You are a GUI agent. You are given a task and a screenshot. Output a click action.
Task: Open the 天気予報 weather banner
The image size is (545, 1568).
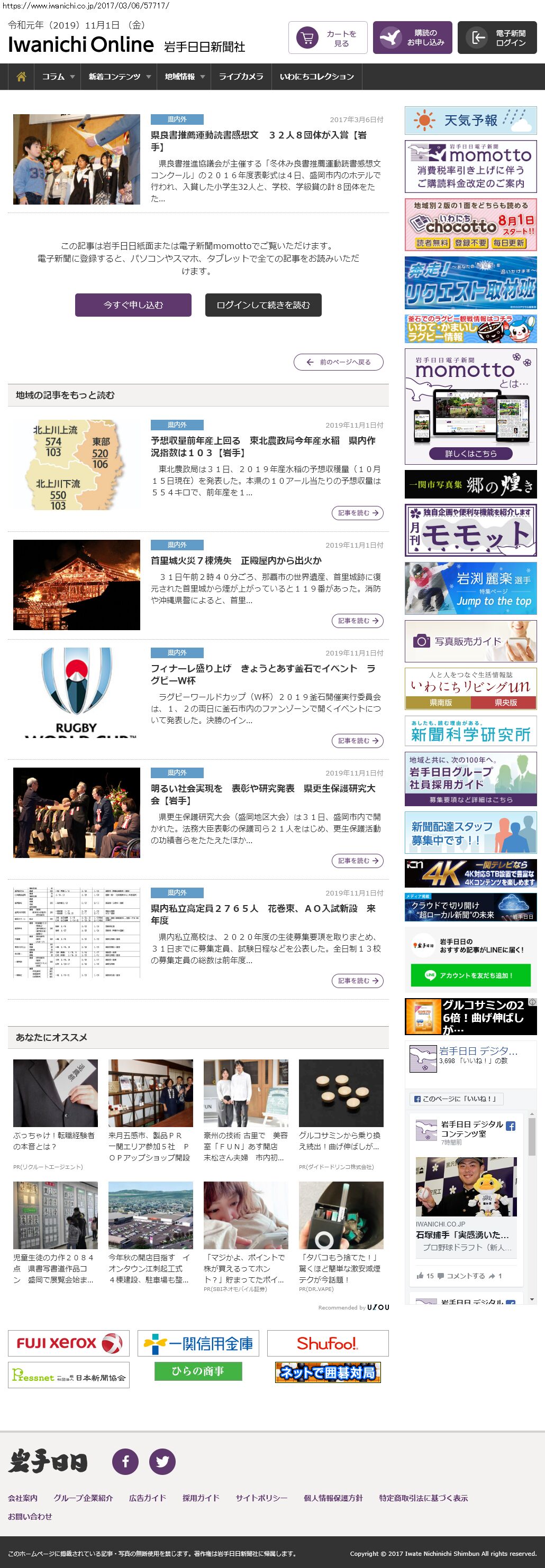click(x=471, y=121)
